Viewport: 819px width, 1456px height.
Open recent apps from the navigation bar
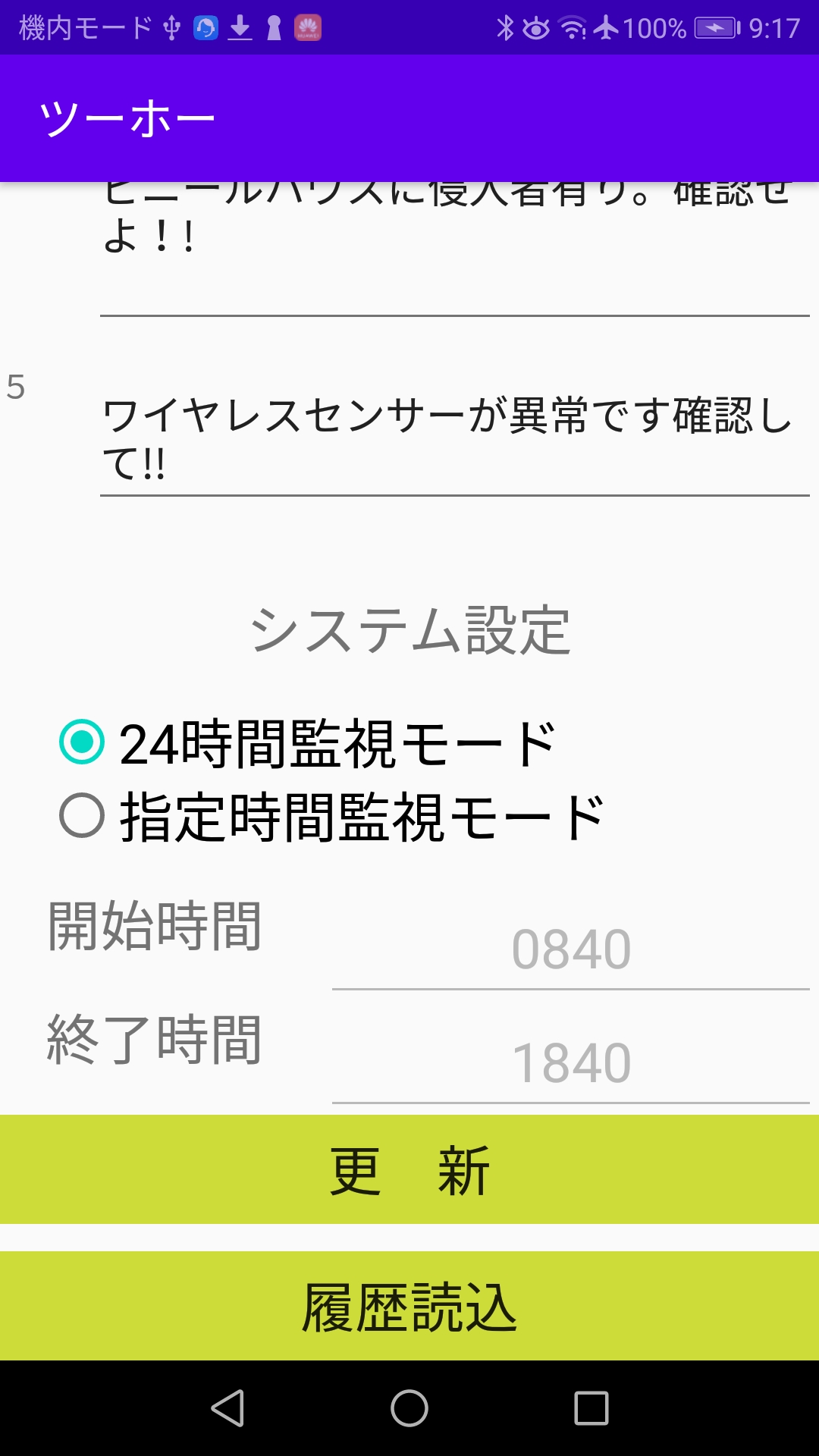pos(591,1408)
